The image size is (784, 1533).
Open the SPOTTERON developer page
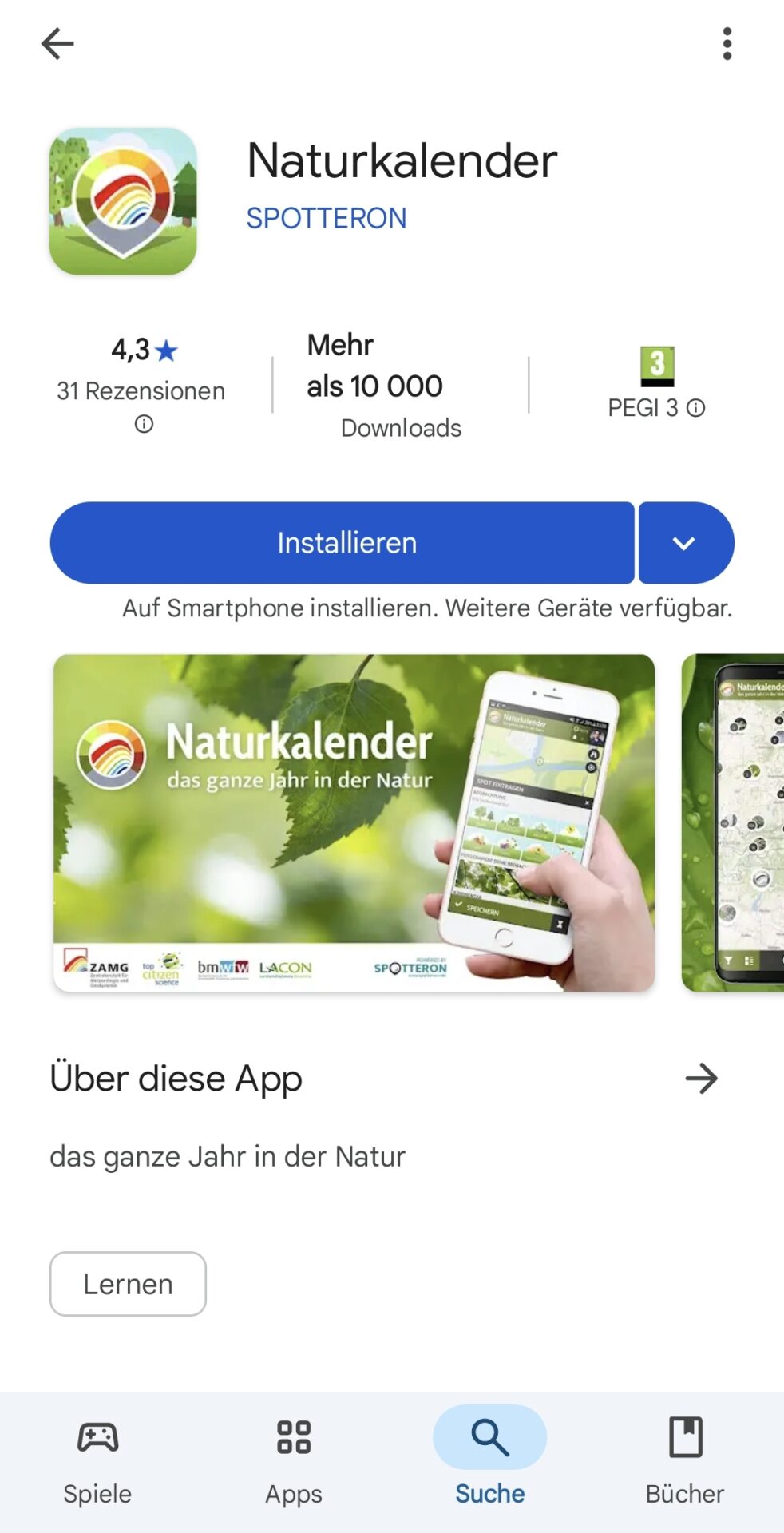point(326,218)
